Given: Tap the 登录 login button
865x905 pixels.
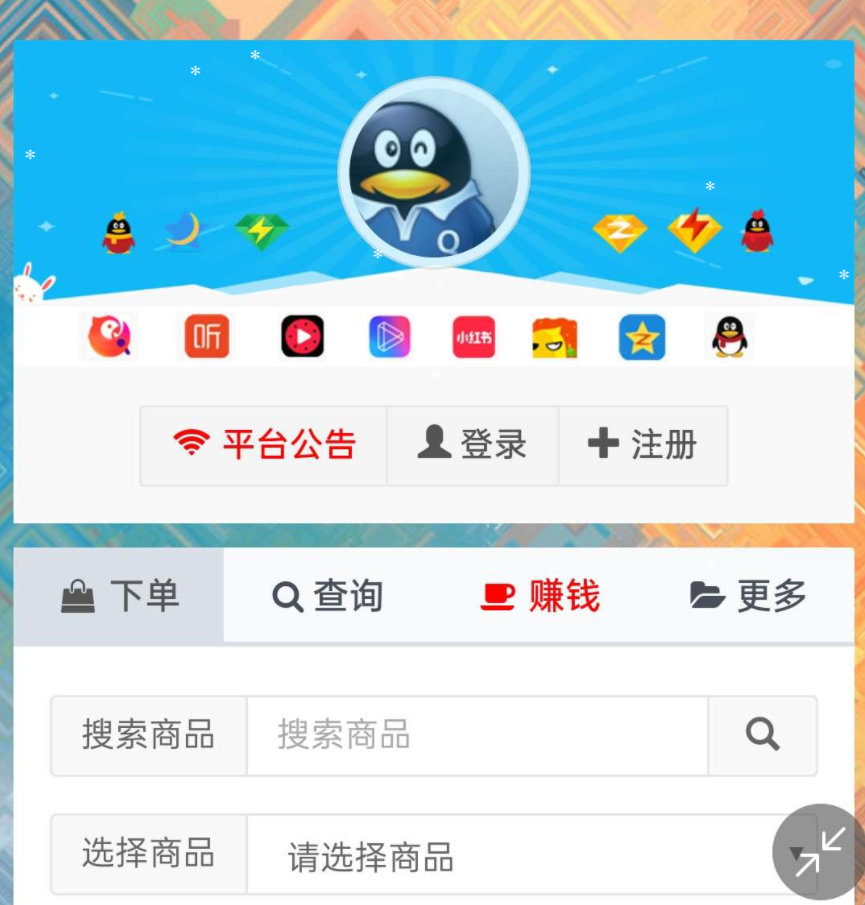Looking at the screenshot, I should [x=472, y=445].
